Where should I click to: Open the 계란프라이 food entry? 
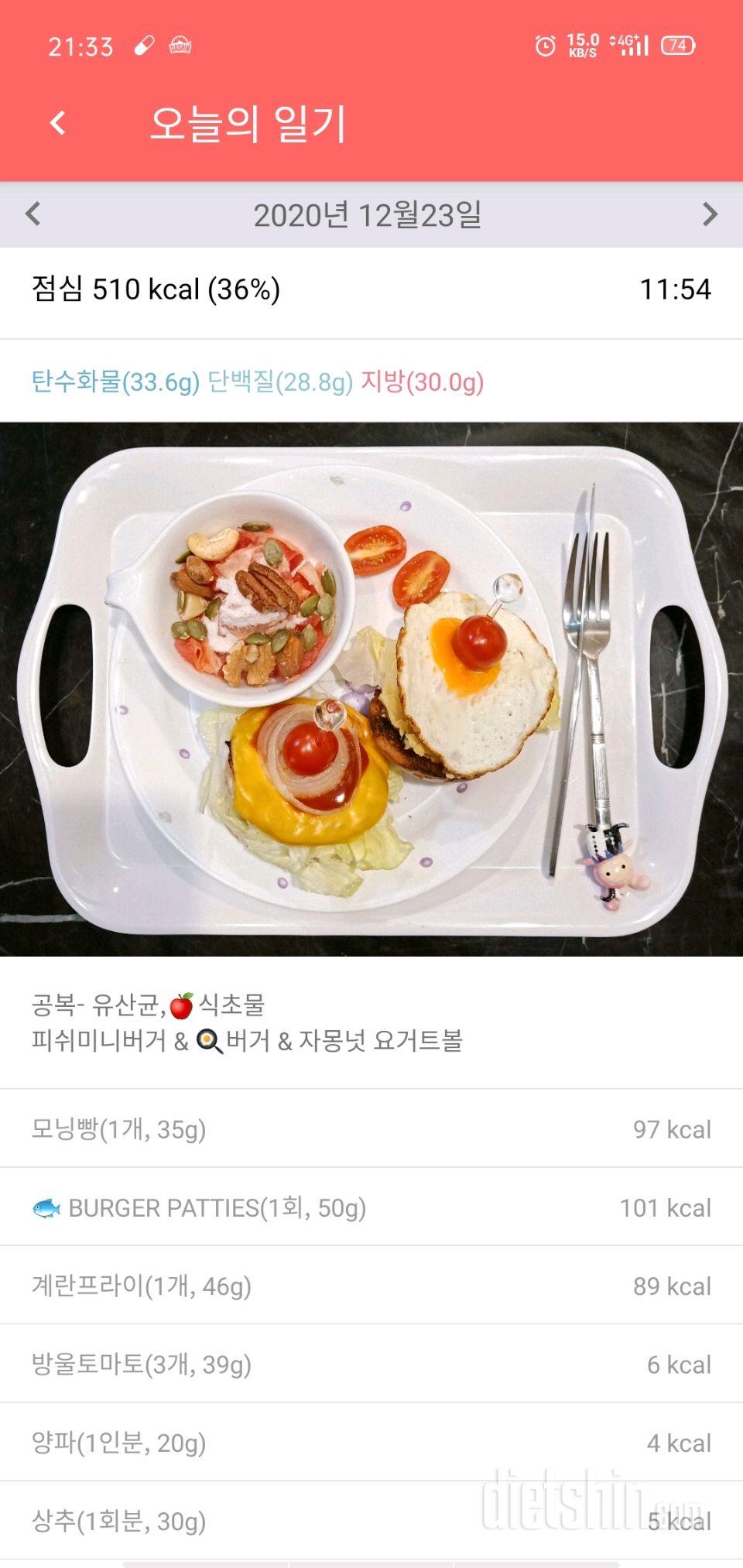[371, 1286]
